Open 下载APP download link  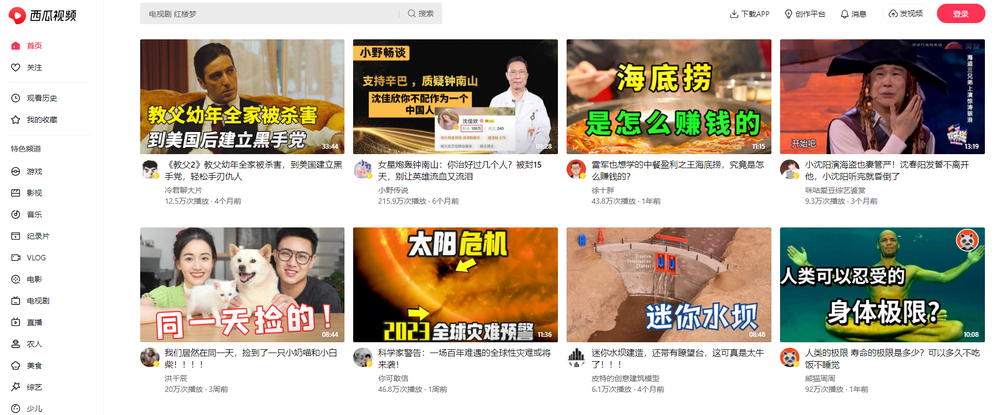[x=750, y=14]
